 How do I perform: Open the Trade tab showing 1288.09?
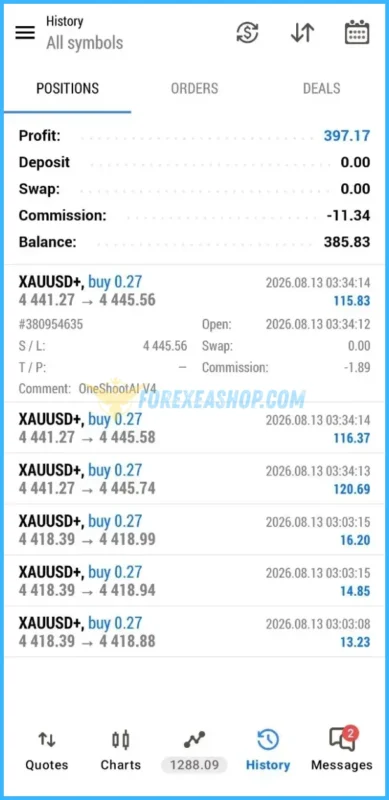194,750
